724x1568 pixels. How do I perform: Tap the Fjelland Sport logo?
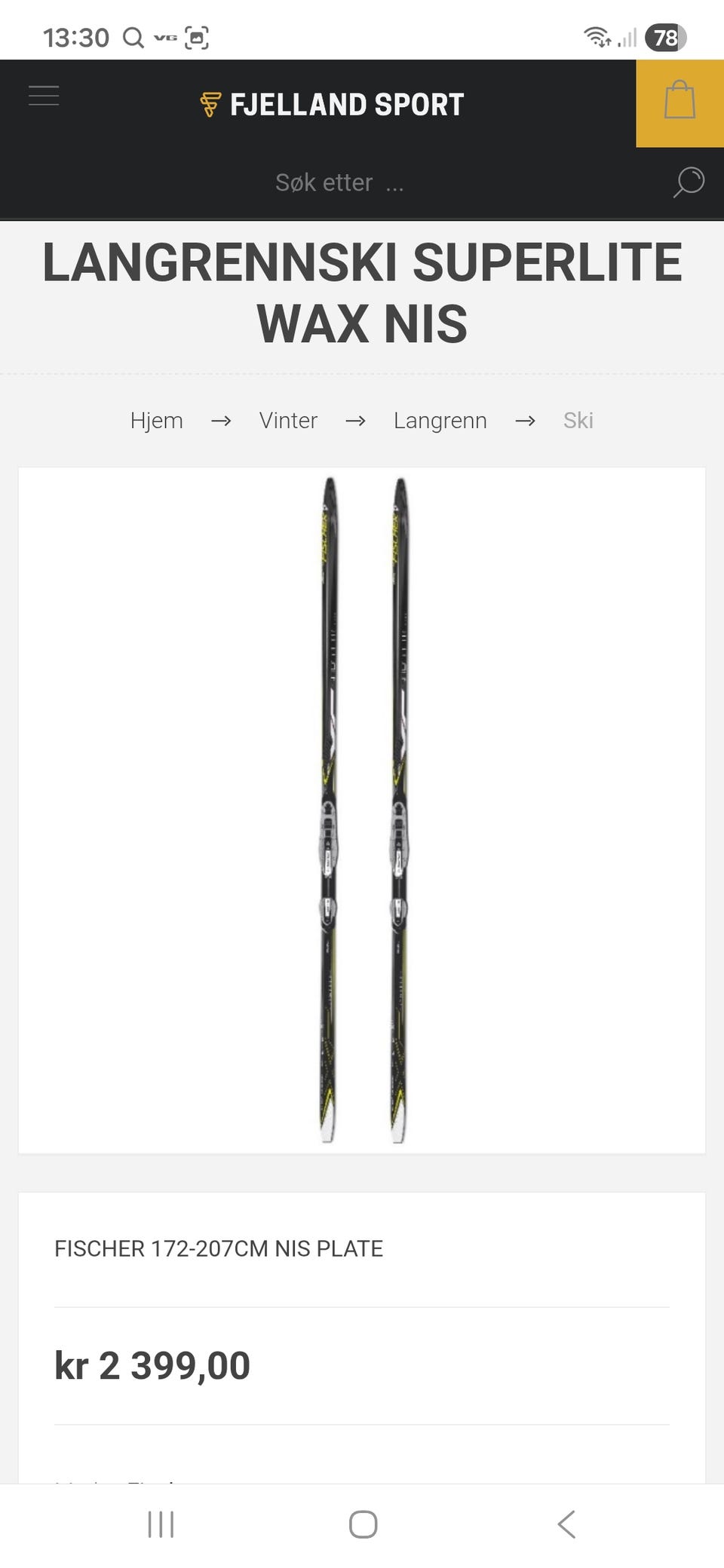point(332,104)
